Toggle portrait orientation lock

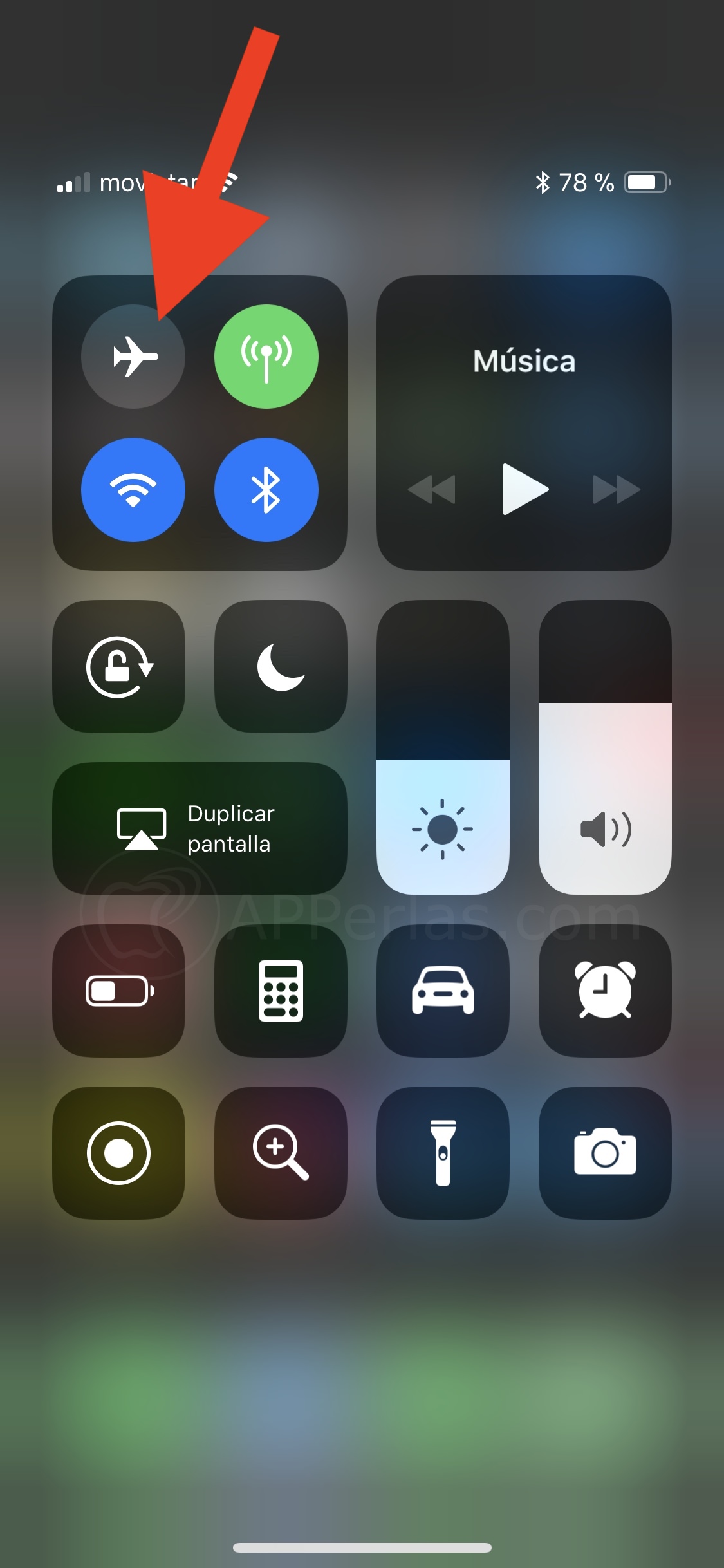click(119, 666)
